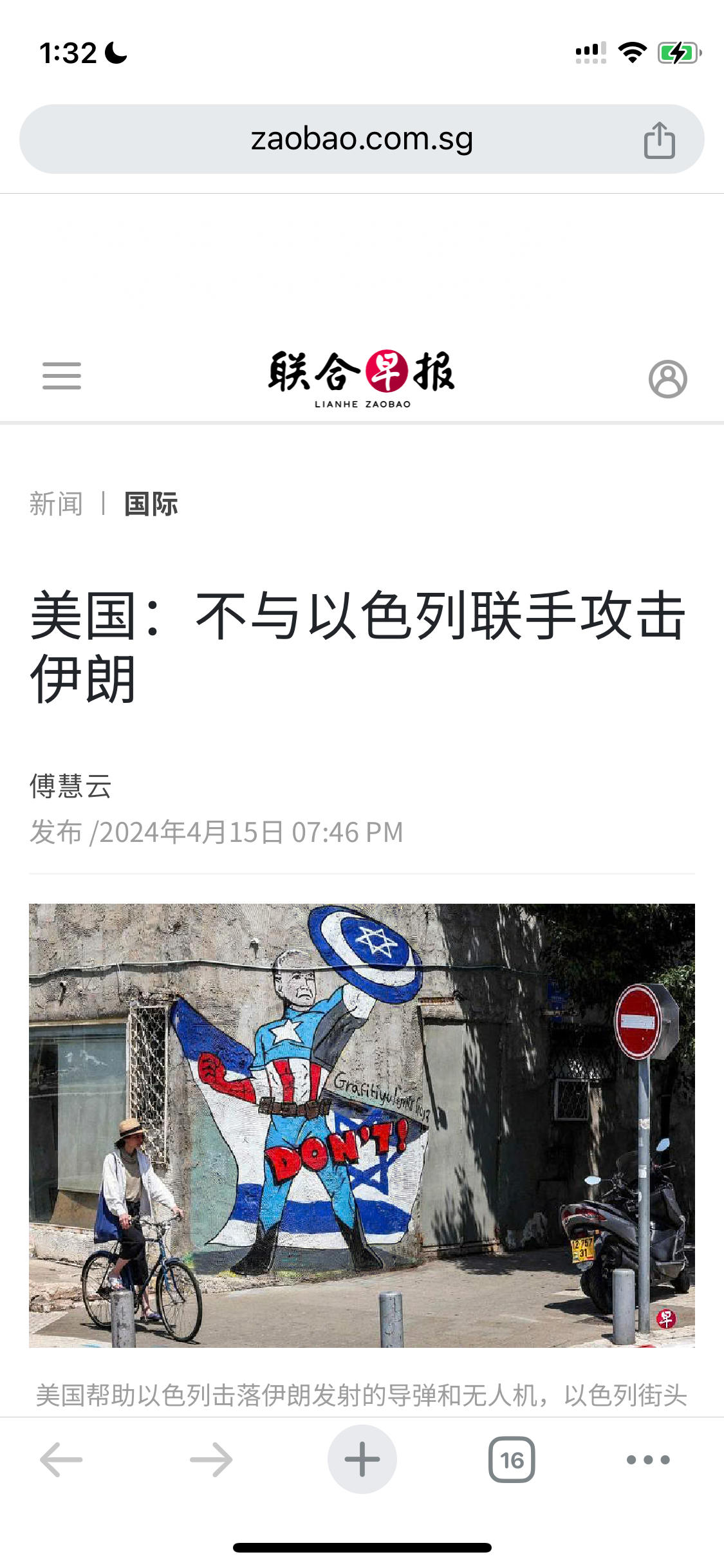The height and width of the screenshot is (1568, 724).
Task: Open the browser's more options menu
Action: pos(648,1460)
